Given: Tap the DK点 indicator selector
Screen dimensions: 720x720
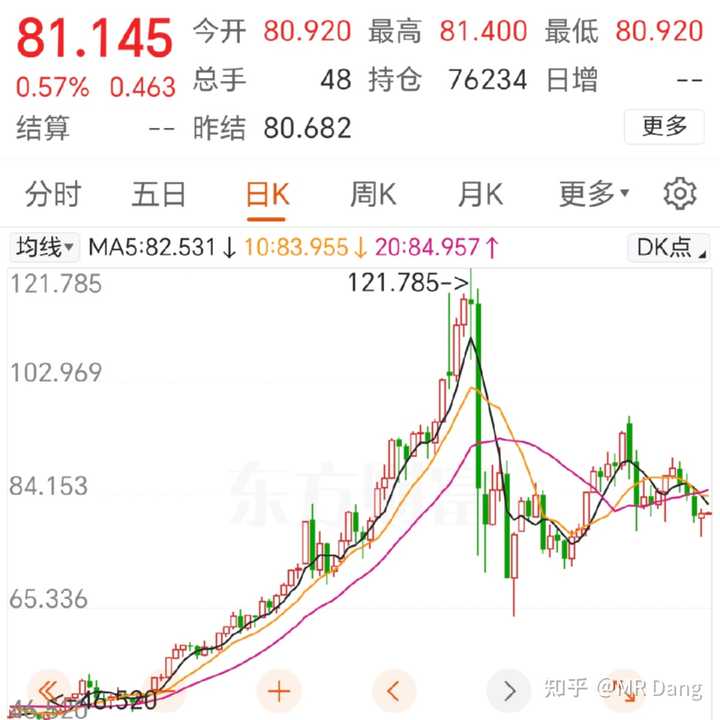Looking at the screenshot, I should 669,247.
